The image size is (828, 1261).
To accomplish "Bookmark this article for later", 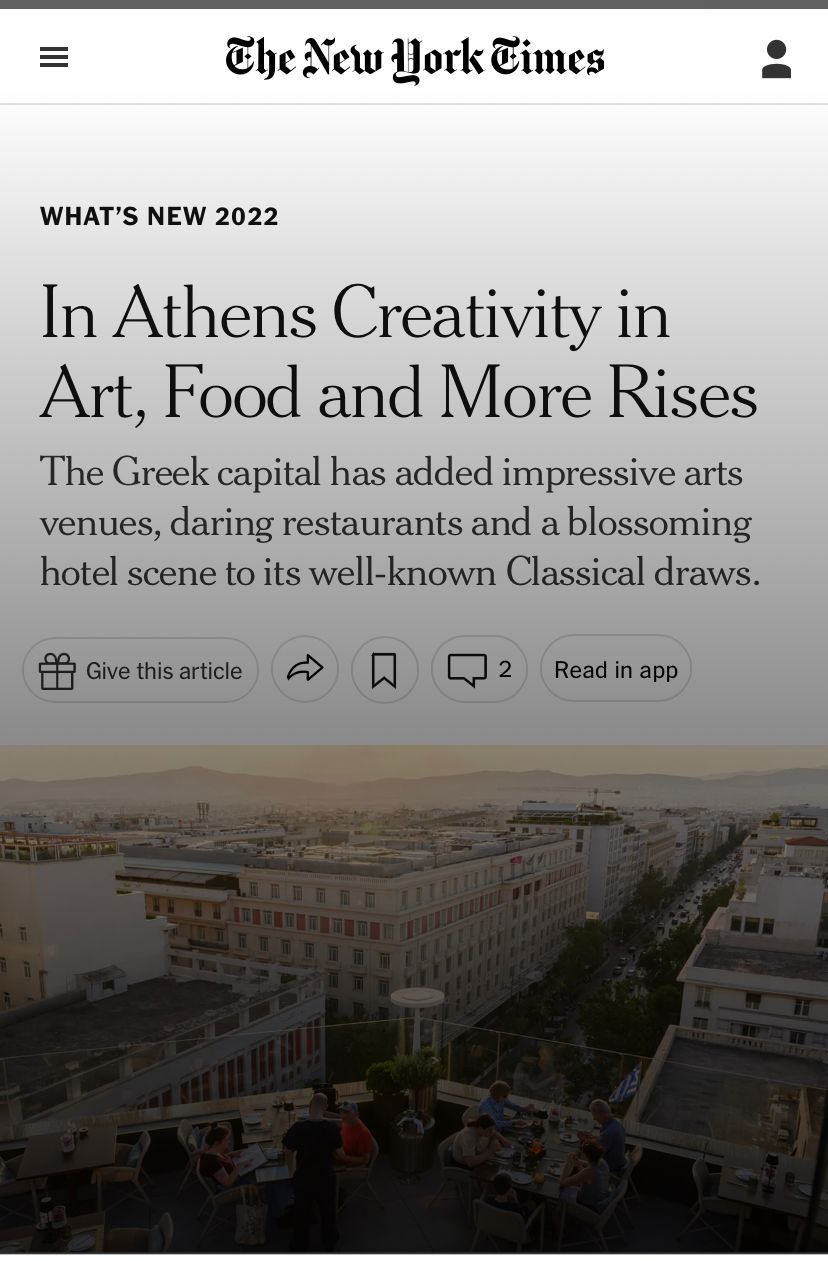I will [384, 670].
